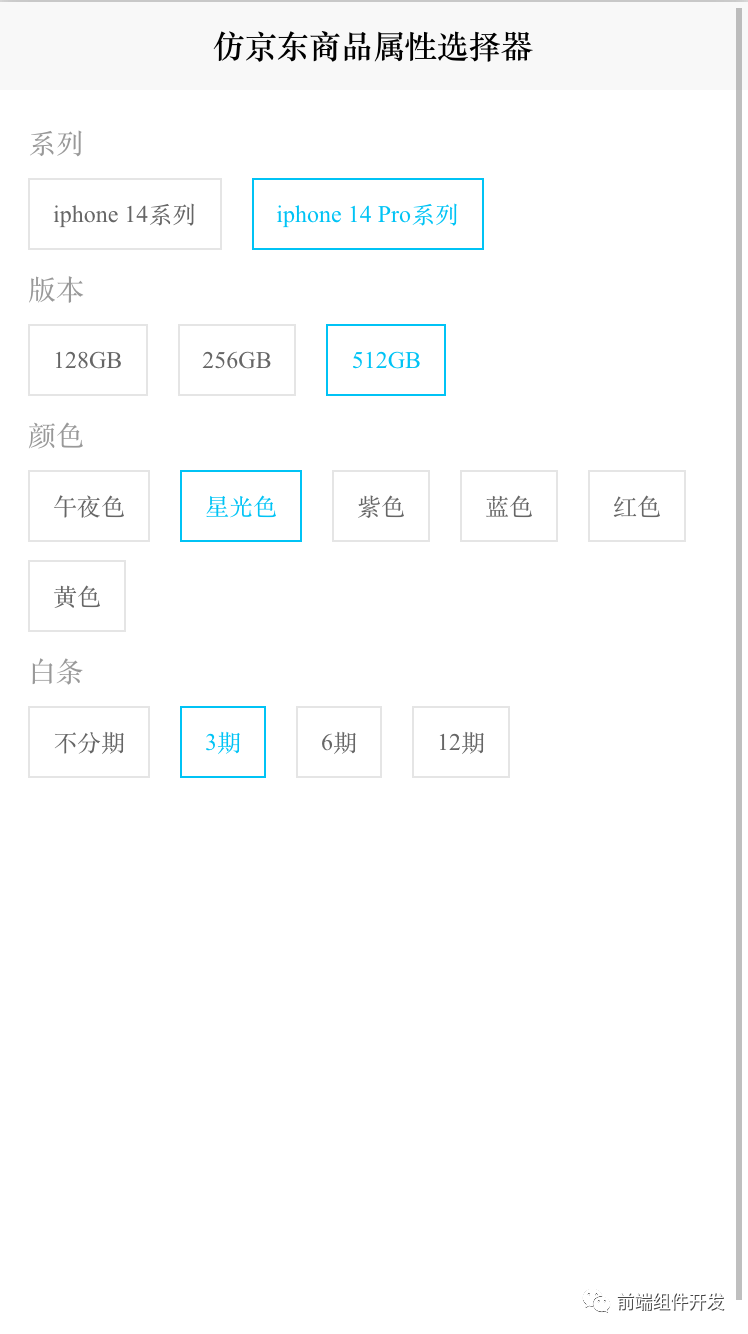748x1334 pixels.
Task: Click the 颜色 section label
Action: (x=55, y=436)
